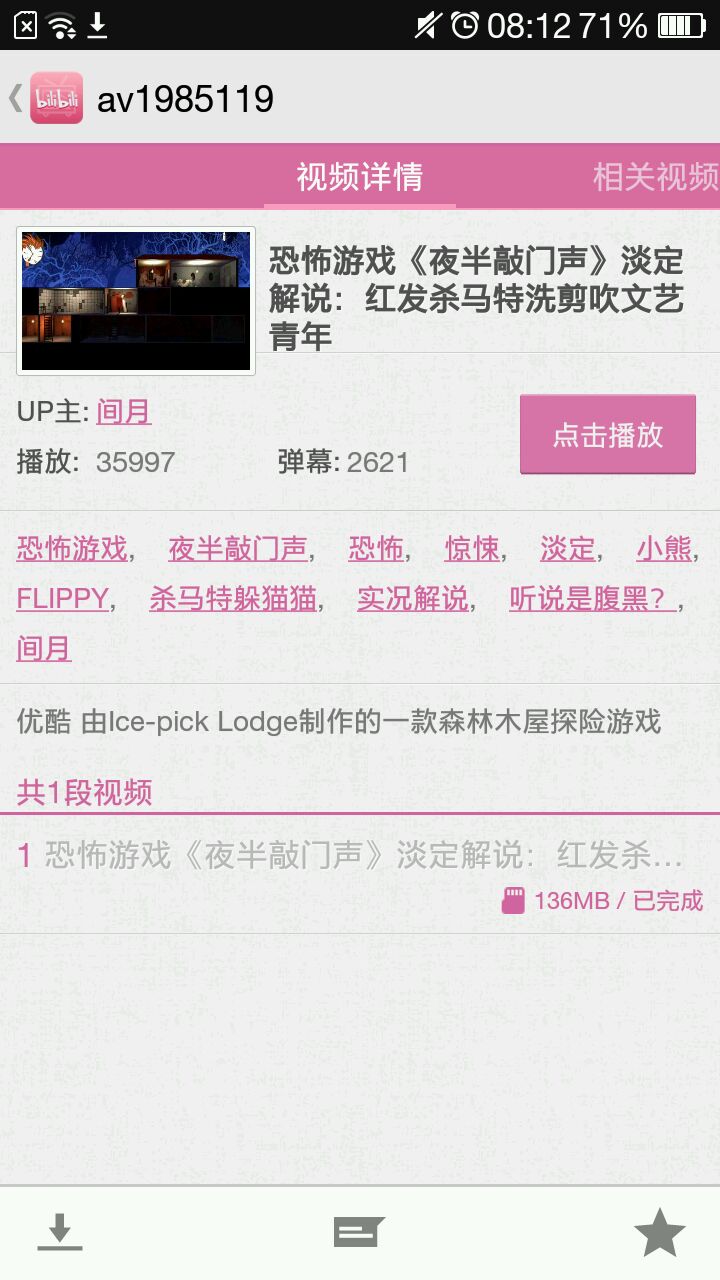Viewport: 720px width, 1280px height.
Task: Open the 夜半敲门声 tag
Action: 238,548
